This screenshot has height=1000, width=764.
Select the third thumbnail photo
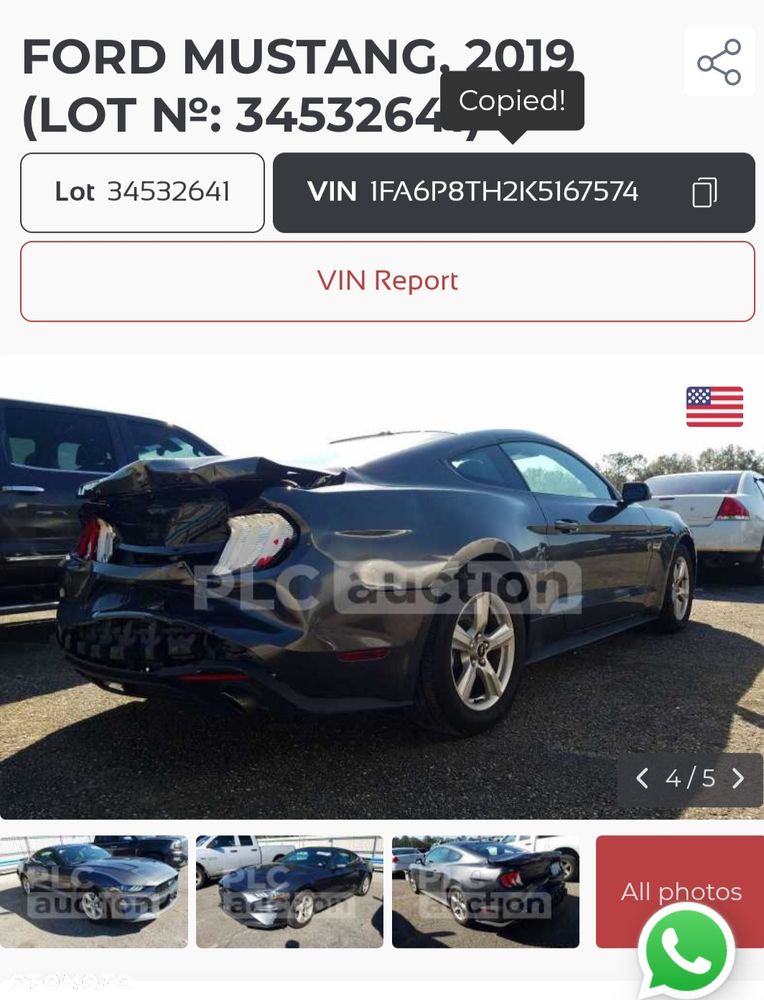485,891
